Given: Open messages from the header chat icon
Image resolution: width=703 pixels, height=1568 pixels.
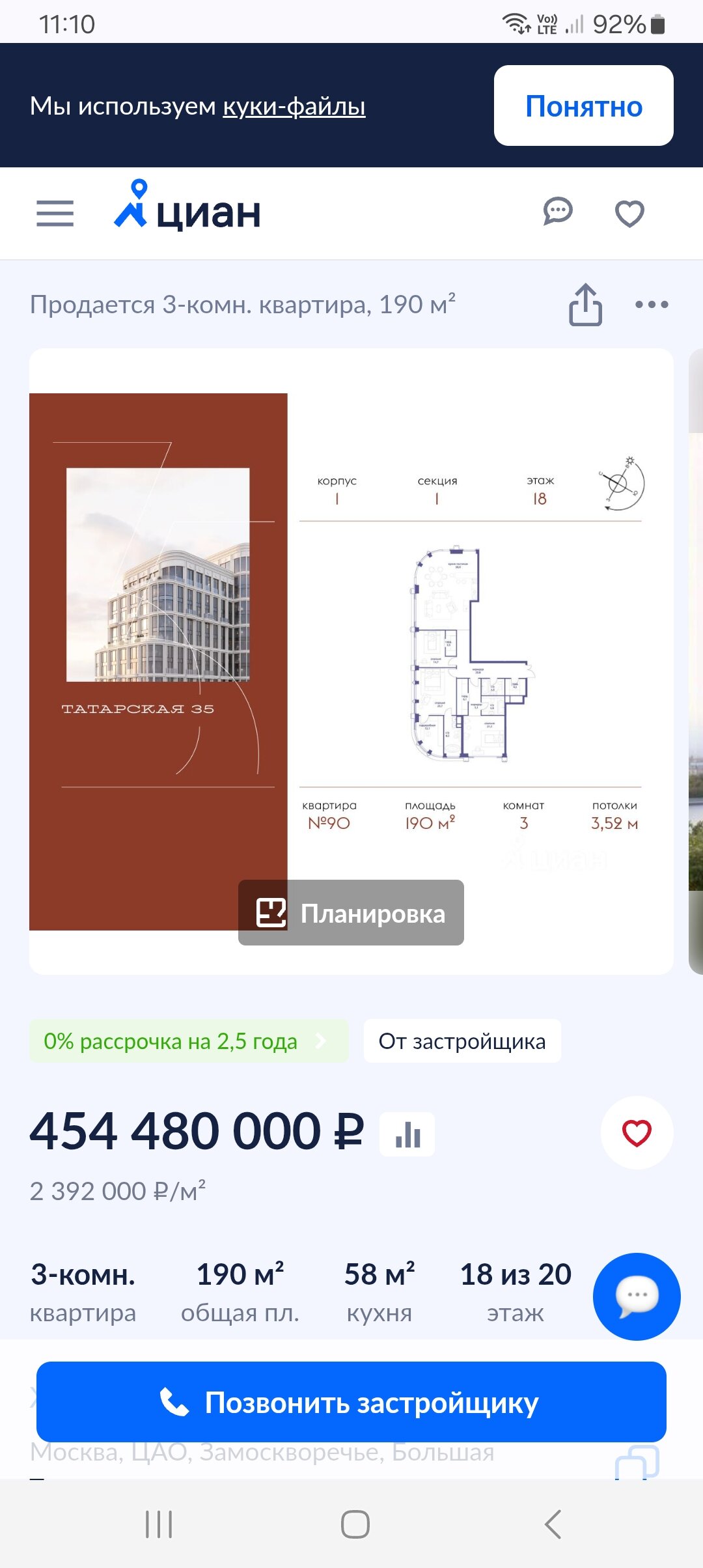Looking at the screenshot, I should [558, 212].
